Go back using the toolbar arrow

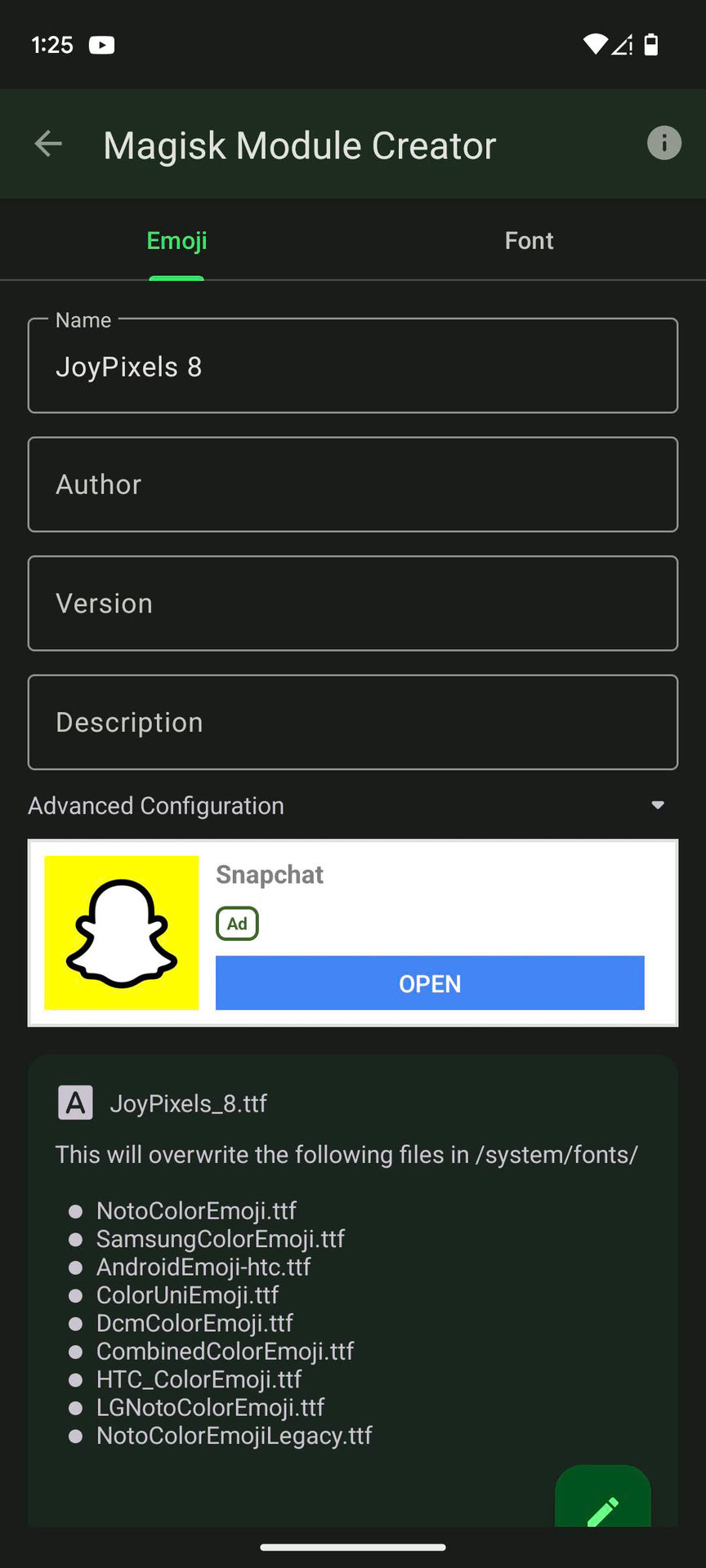tap(48, 144)
